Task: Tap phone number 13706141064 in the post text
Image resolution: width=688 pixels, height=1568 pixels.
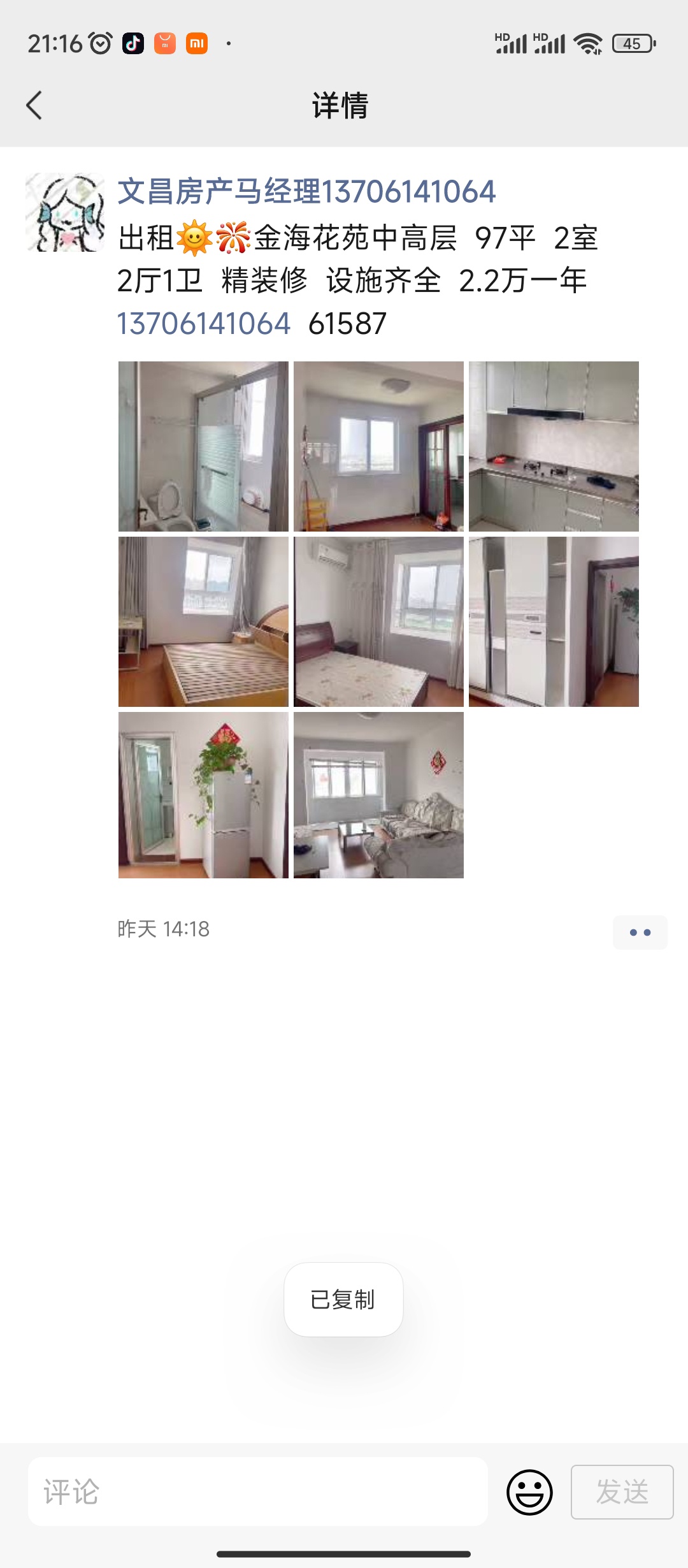Action: [204, 323]
